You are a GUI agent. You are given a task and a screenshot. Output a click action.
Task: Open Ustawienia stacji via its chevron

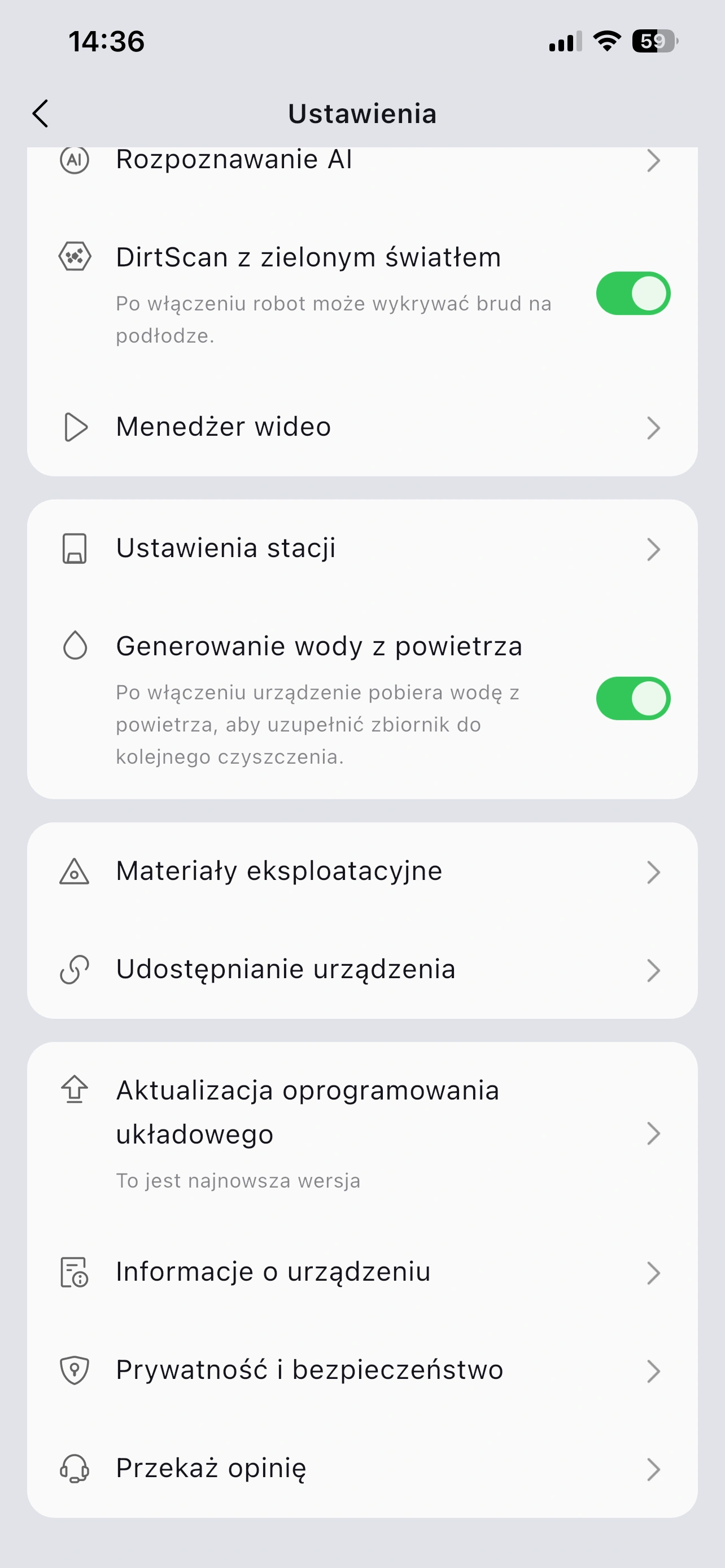coord(653,549)
